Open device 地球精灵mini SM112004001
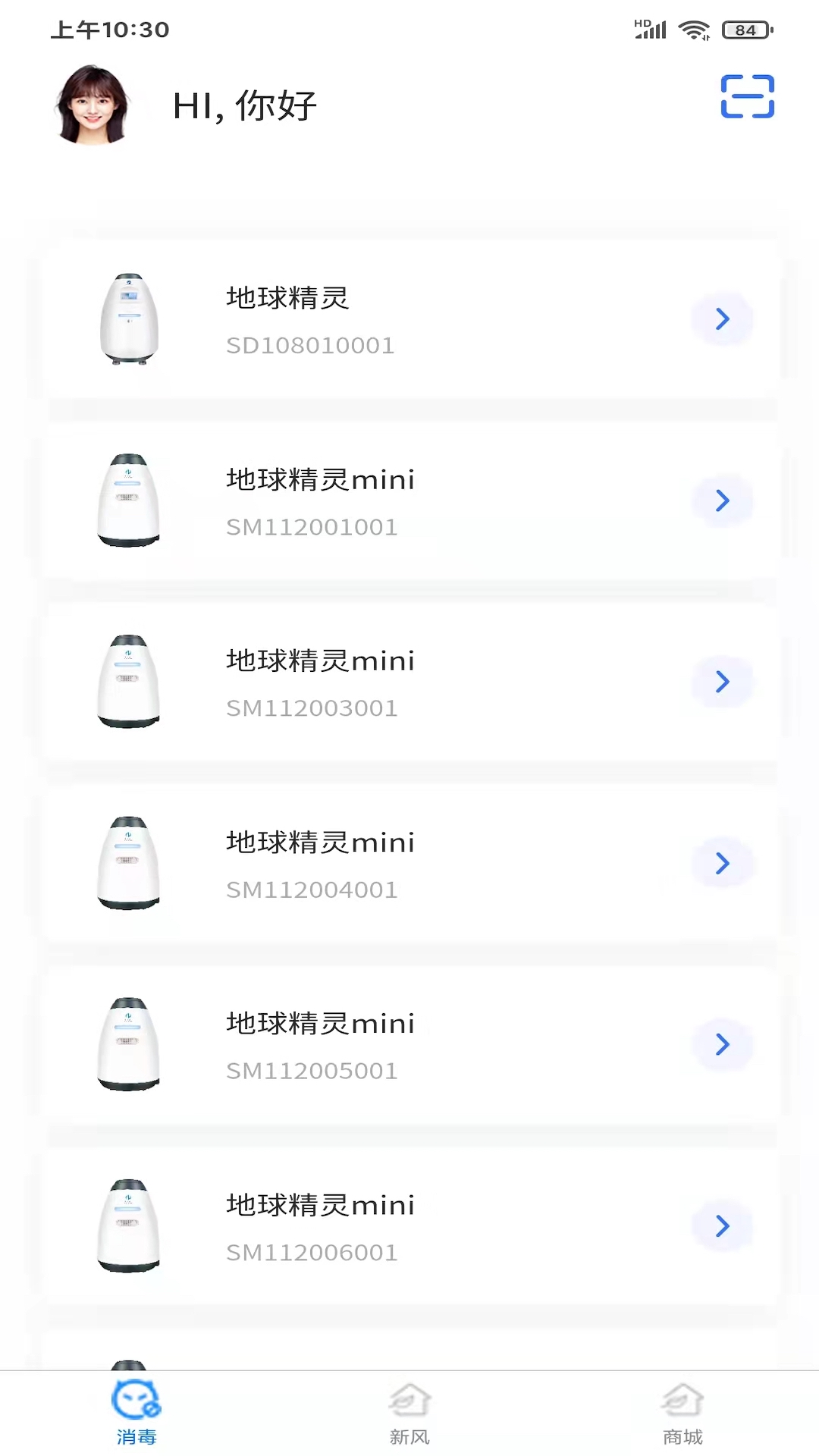 (x=409, y=863)
